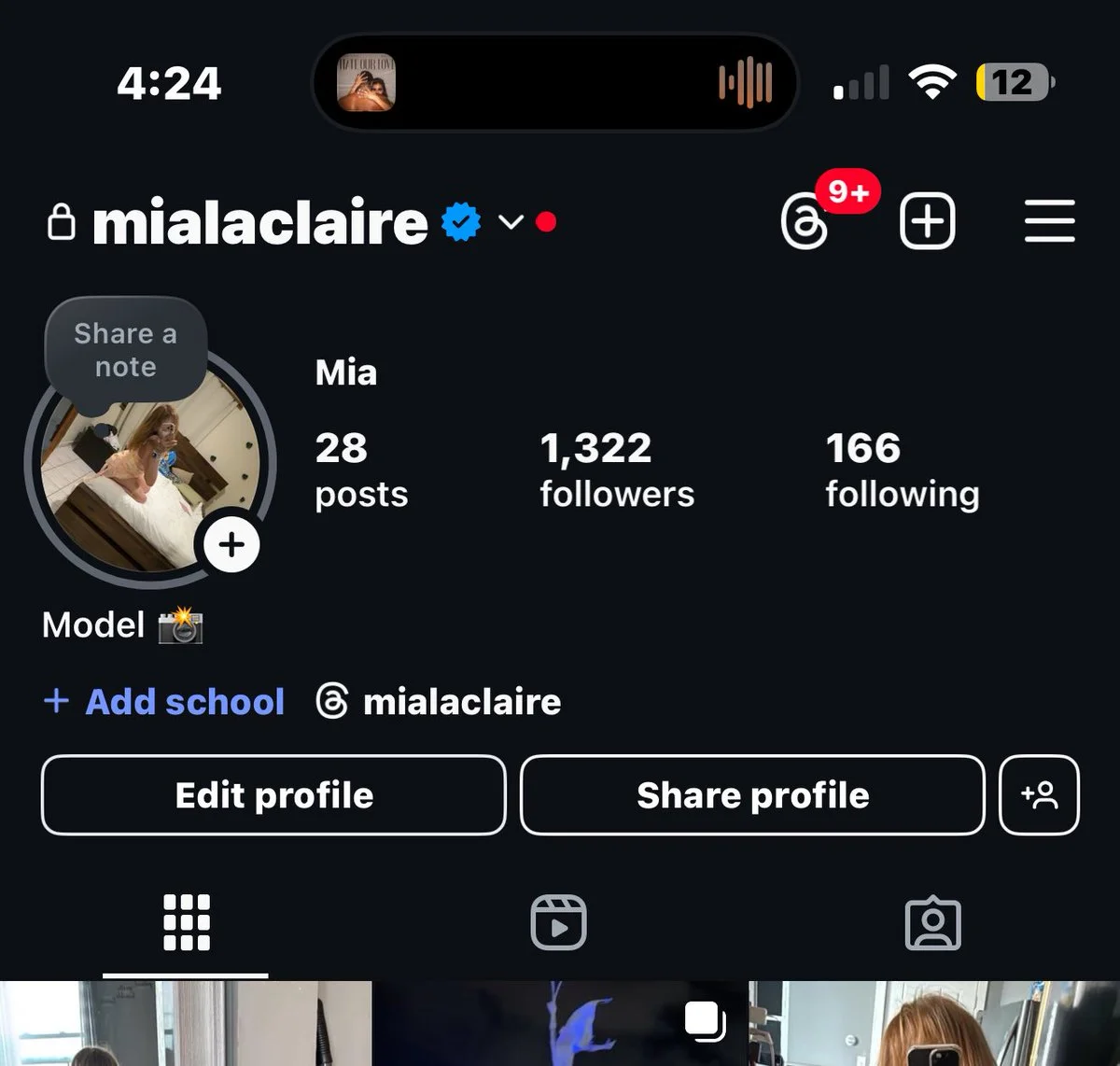Open the hamburger menu
Screen dimensions: 1120x1066
click(1049, 222)
